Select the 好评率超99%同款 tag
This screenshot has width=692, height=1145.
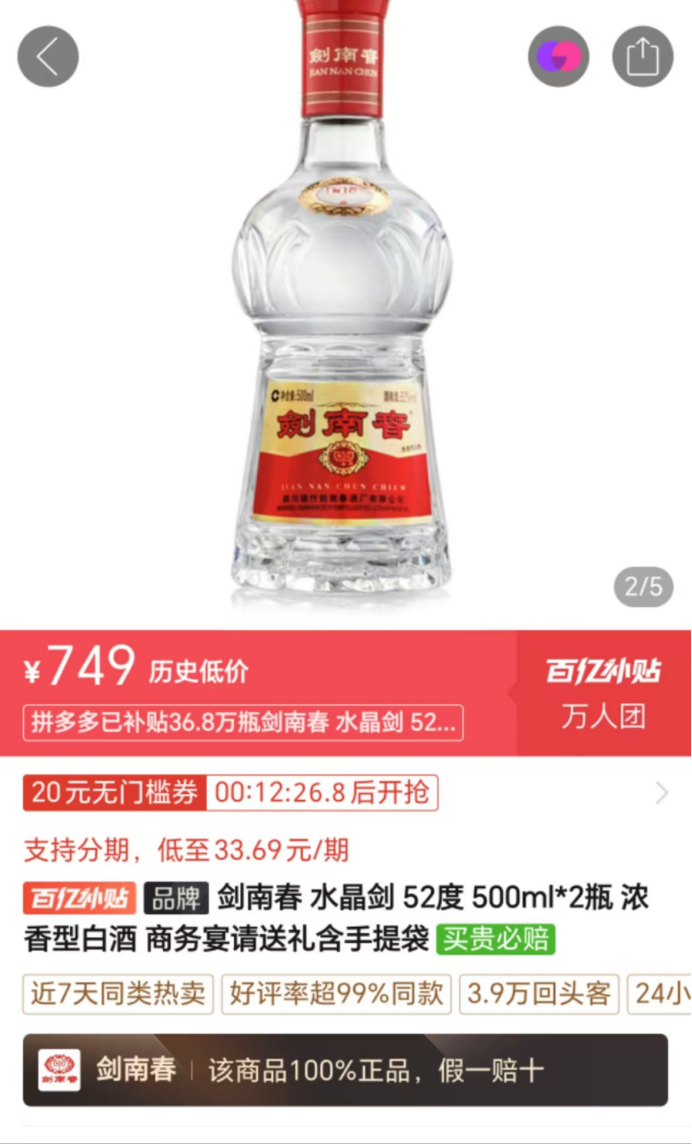tap(336, 993)
